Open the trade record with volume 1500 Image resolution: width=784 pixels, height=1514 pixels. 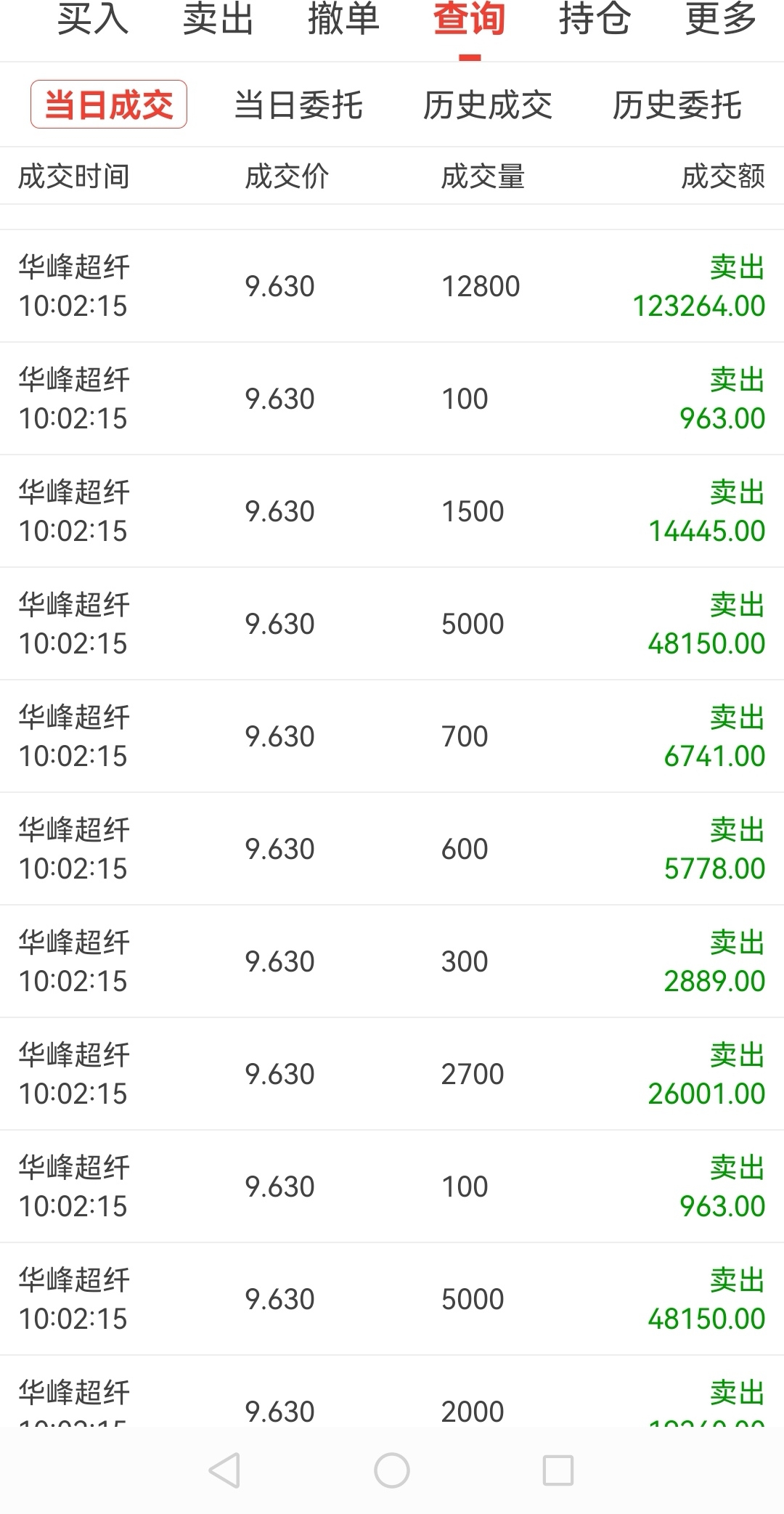(x=392, y=511)
